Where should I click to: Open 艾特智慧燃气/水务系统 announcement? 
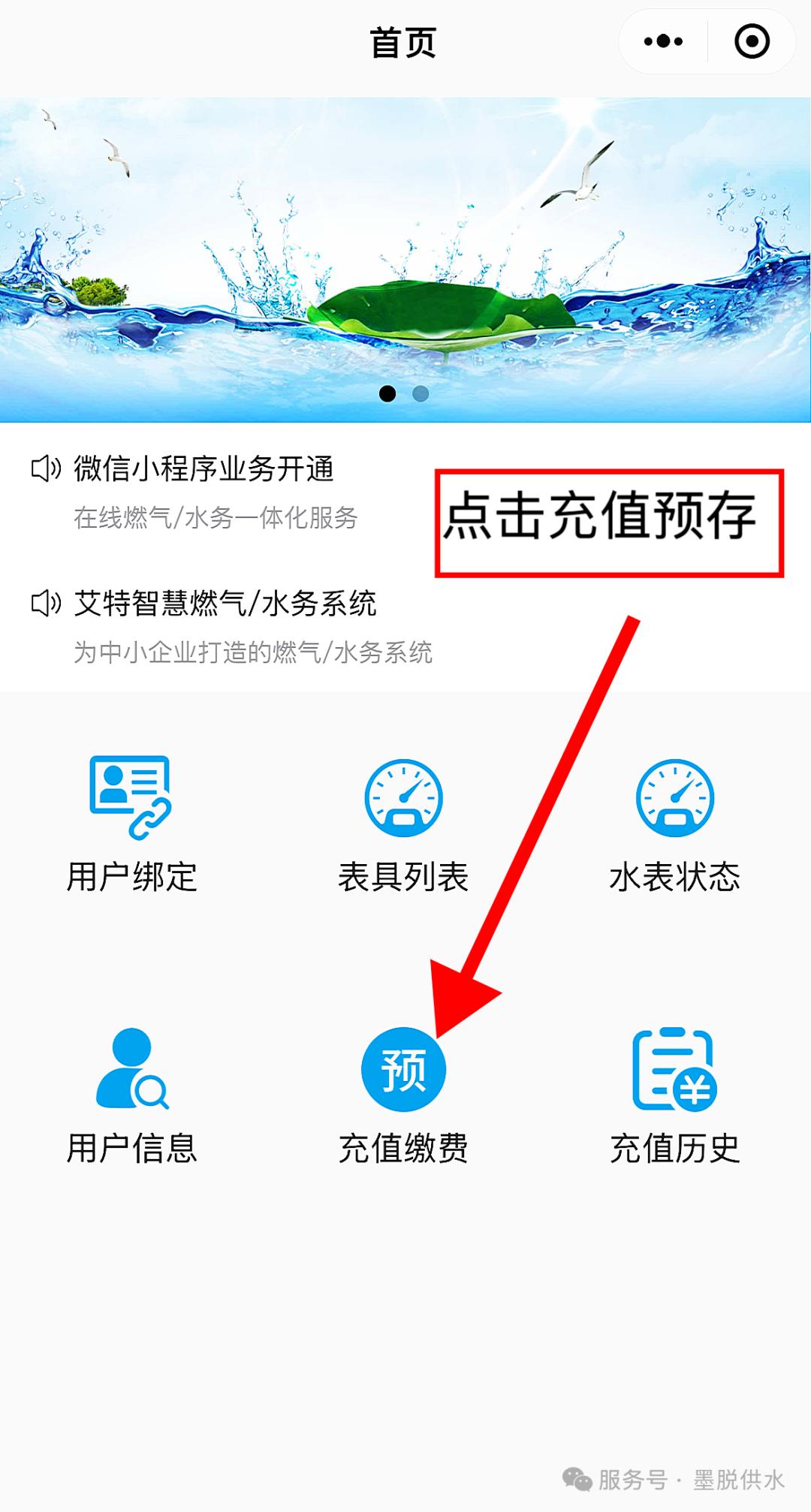coord(224,604)
